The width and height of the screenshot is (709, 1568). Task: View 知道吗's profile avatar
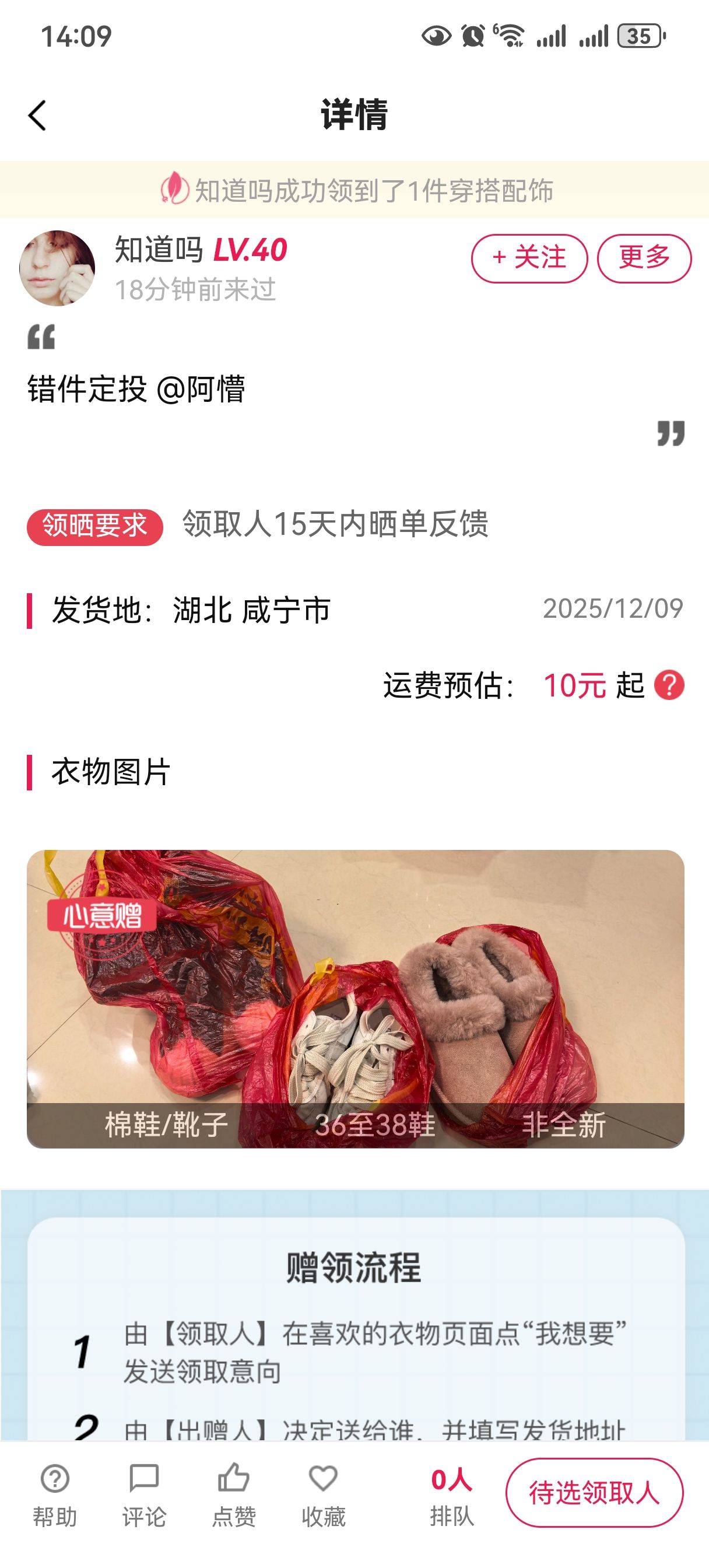tap(57, 268)
